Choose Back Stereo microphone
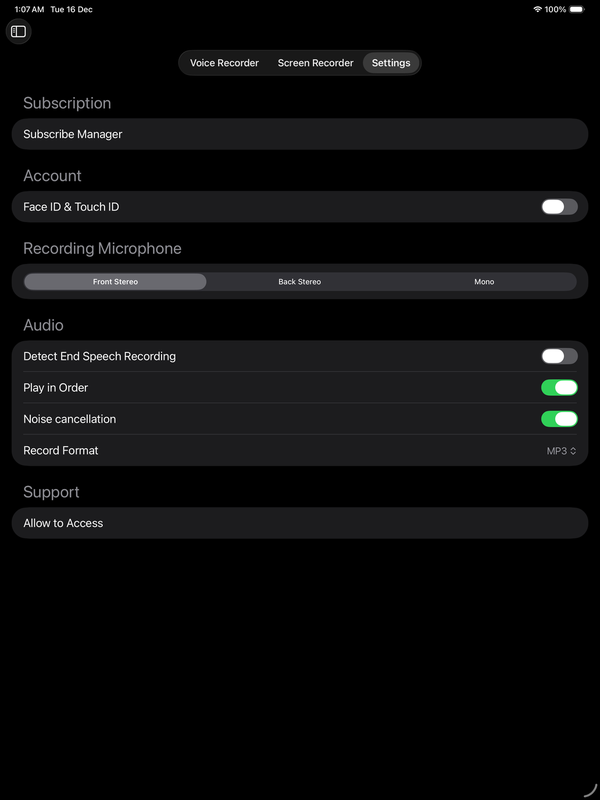 point(299,282)
